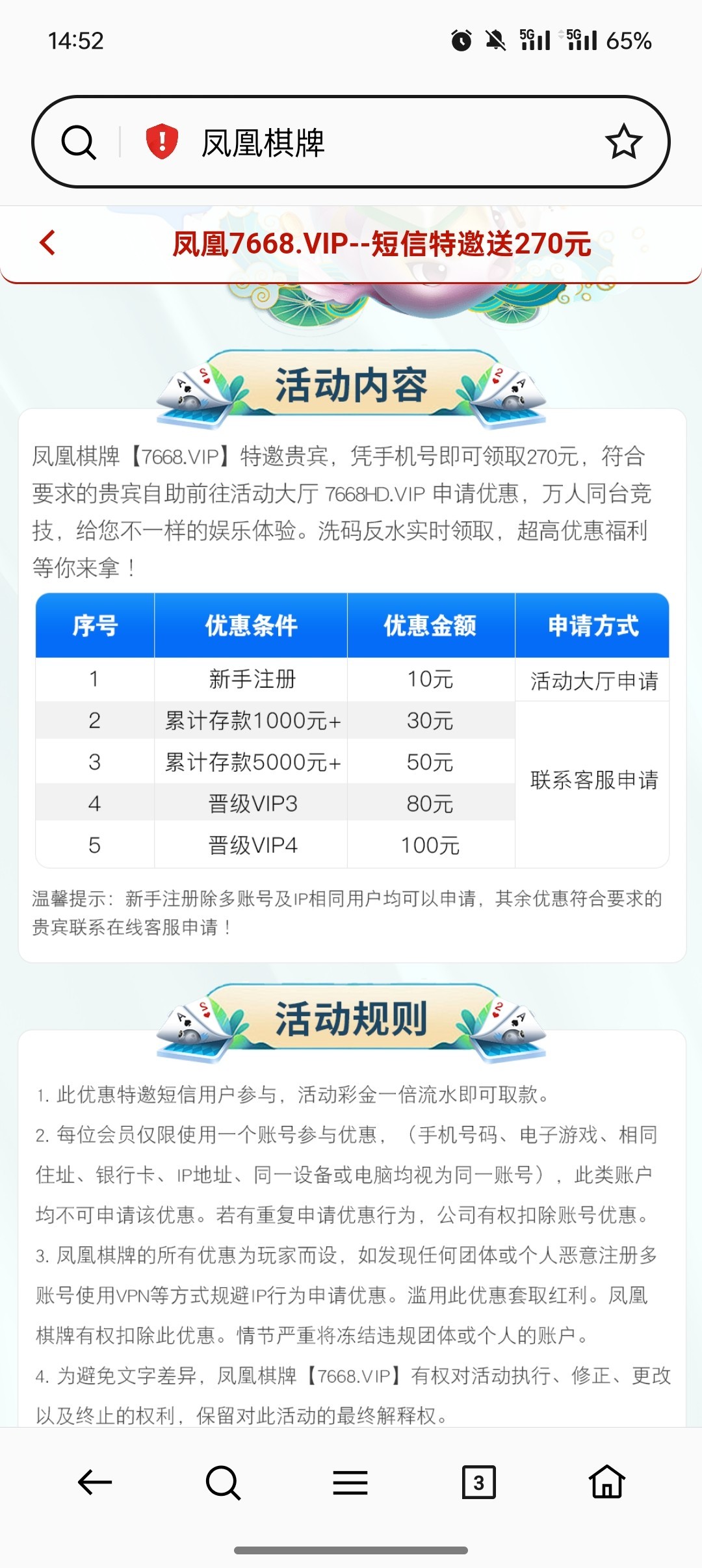Tap the browser back arrow in toolbar
The width and height of the screenshot is (702, 1568).
[95, 1482]
